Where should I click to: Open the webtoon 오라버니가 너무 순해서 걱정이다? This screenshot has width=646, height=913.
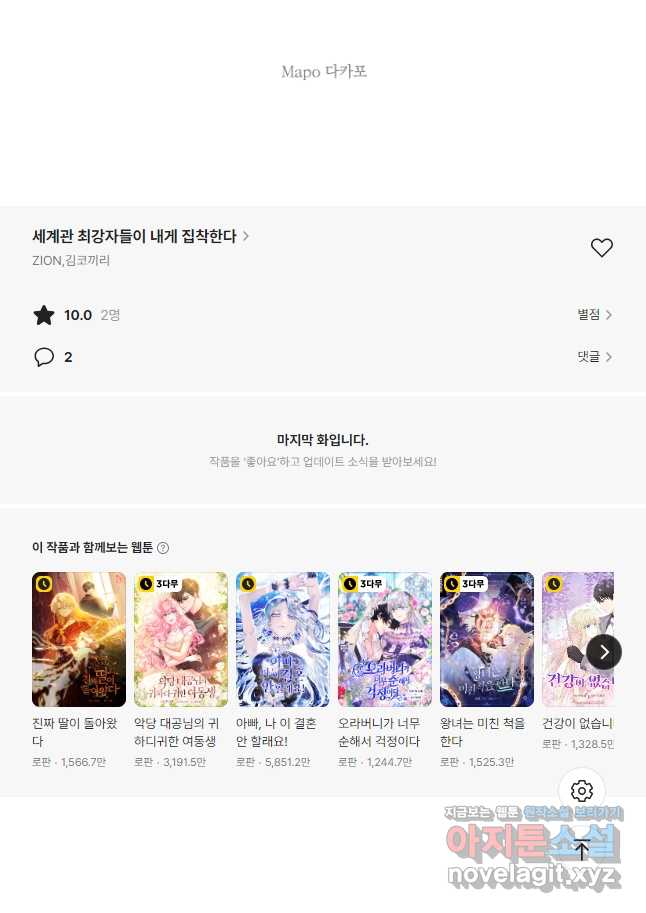click(385, 640)
